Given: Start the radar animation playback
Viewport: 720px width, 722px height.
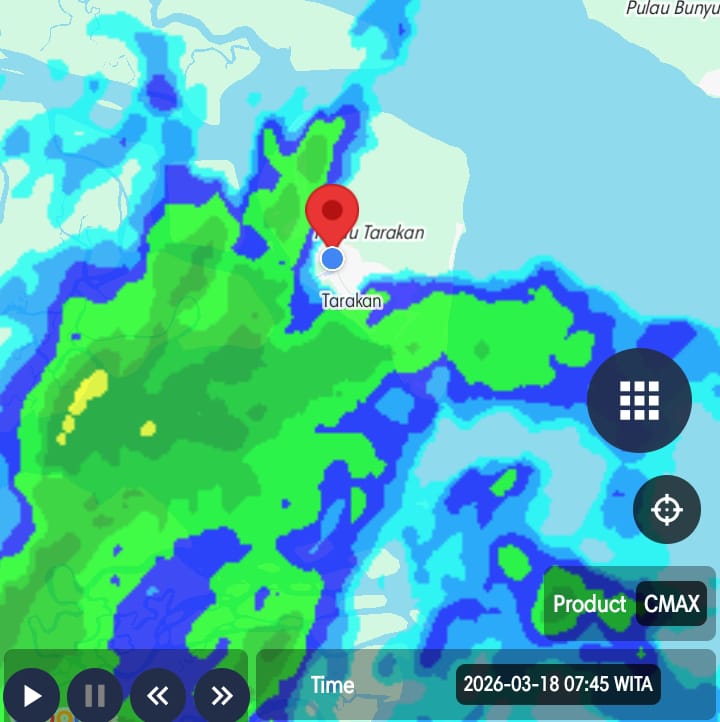Looking at the screenshot, I should 32,696.
